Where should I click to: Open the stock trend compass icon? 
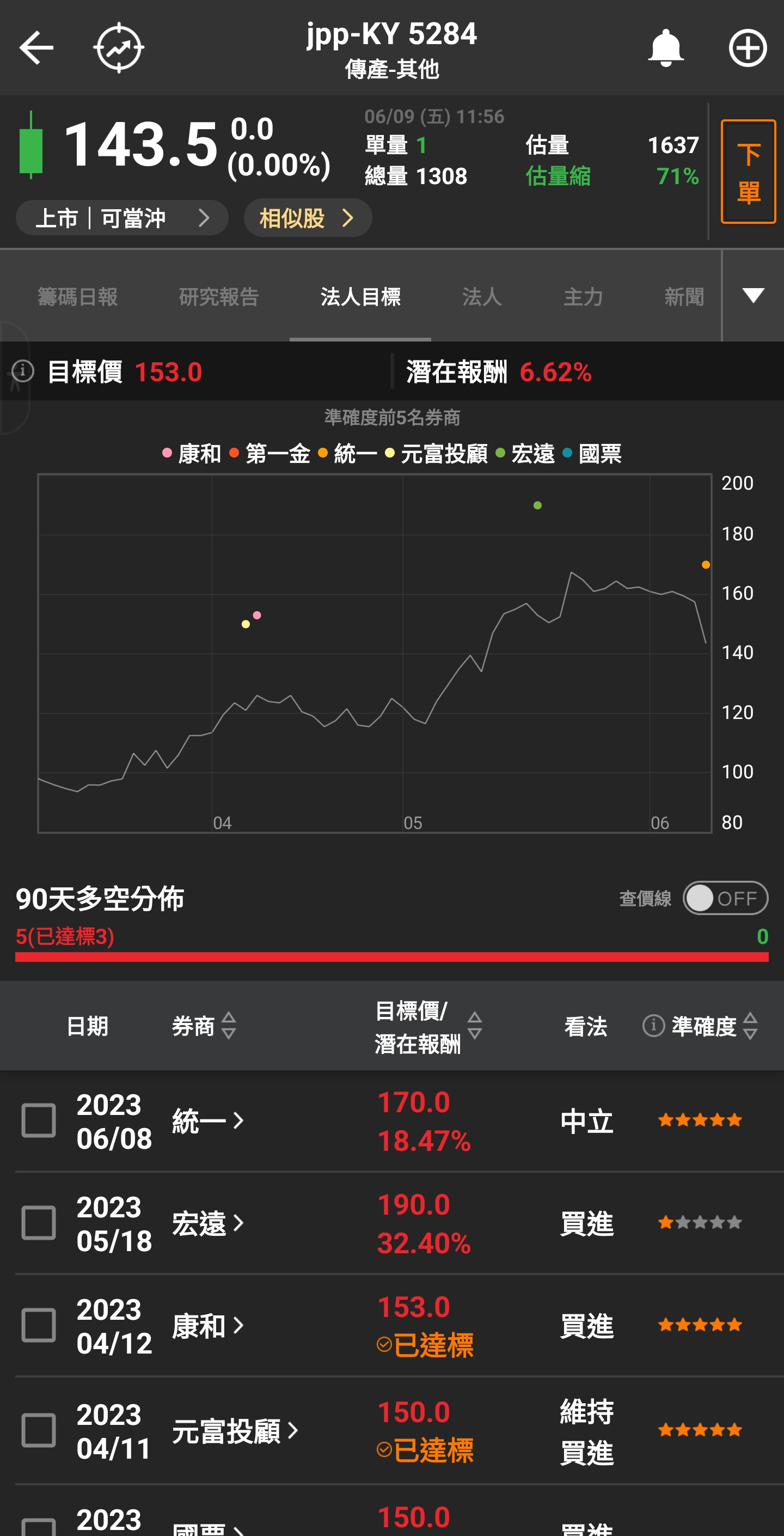pyautogui.click(x=119, y=48)
